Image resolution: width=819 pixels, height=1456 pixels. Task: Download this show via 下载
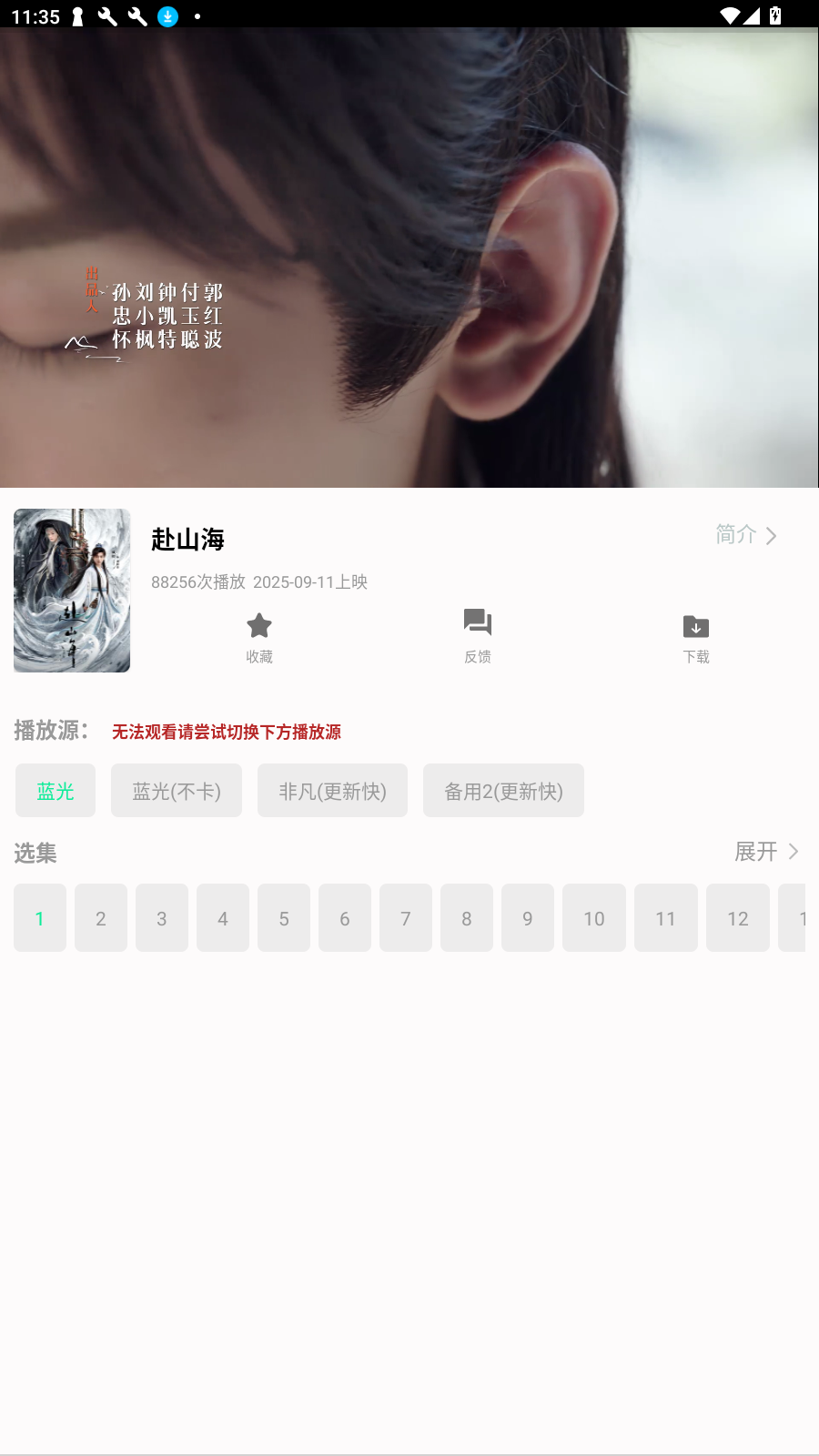pos(696,637)
